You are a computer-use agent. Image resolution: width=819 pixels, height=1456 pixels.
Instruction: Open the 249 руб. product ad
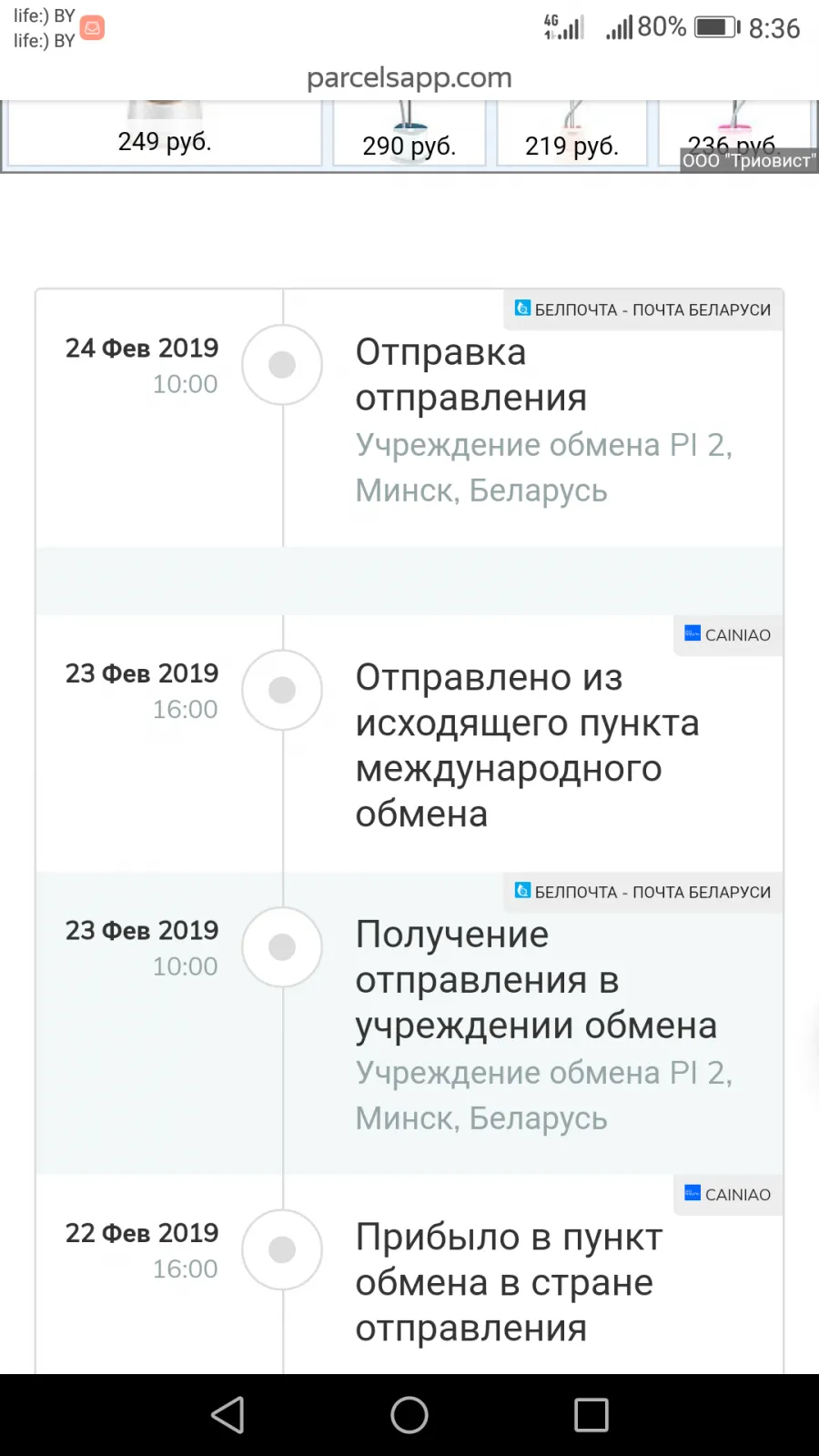point(165,134)
